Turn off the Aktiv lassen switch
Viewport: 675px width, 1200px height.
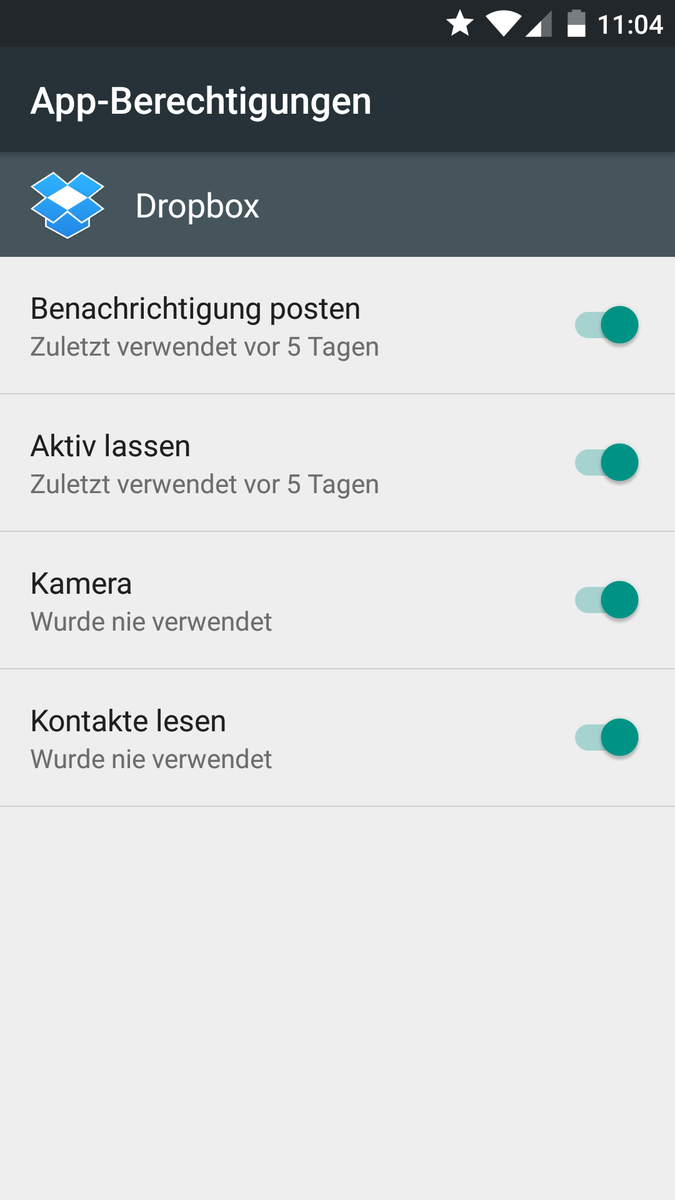607,463
